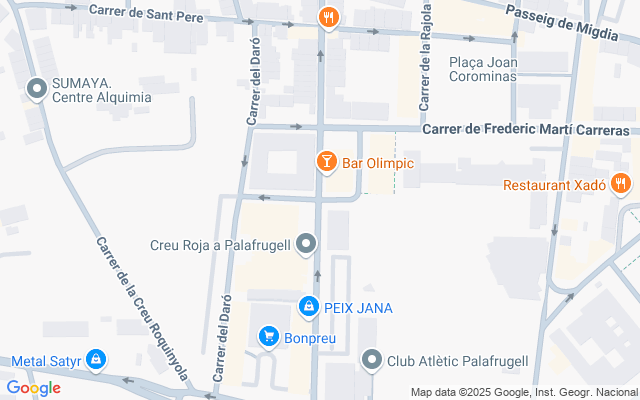Open the PEIX JANA shop marker
The image size is (640, 400).
(x=310, y=306)
